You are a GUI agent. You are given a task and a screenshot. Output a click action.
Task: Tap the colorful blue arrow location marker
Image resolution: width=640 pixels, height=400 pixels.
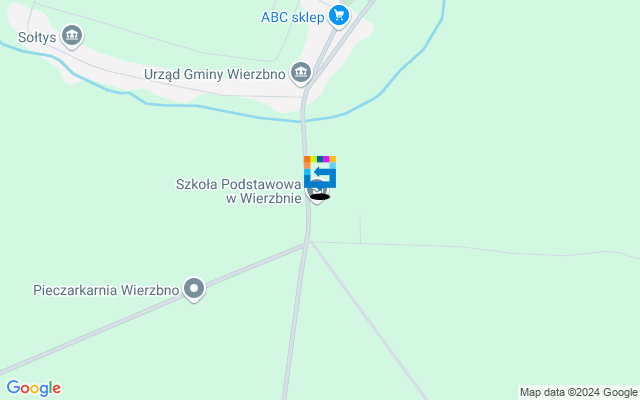(x=320, y=172)
